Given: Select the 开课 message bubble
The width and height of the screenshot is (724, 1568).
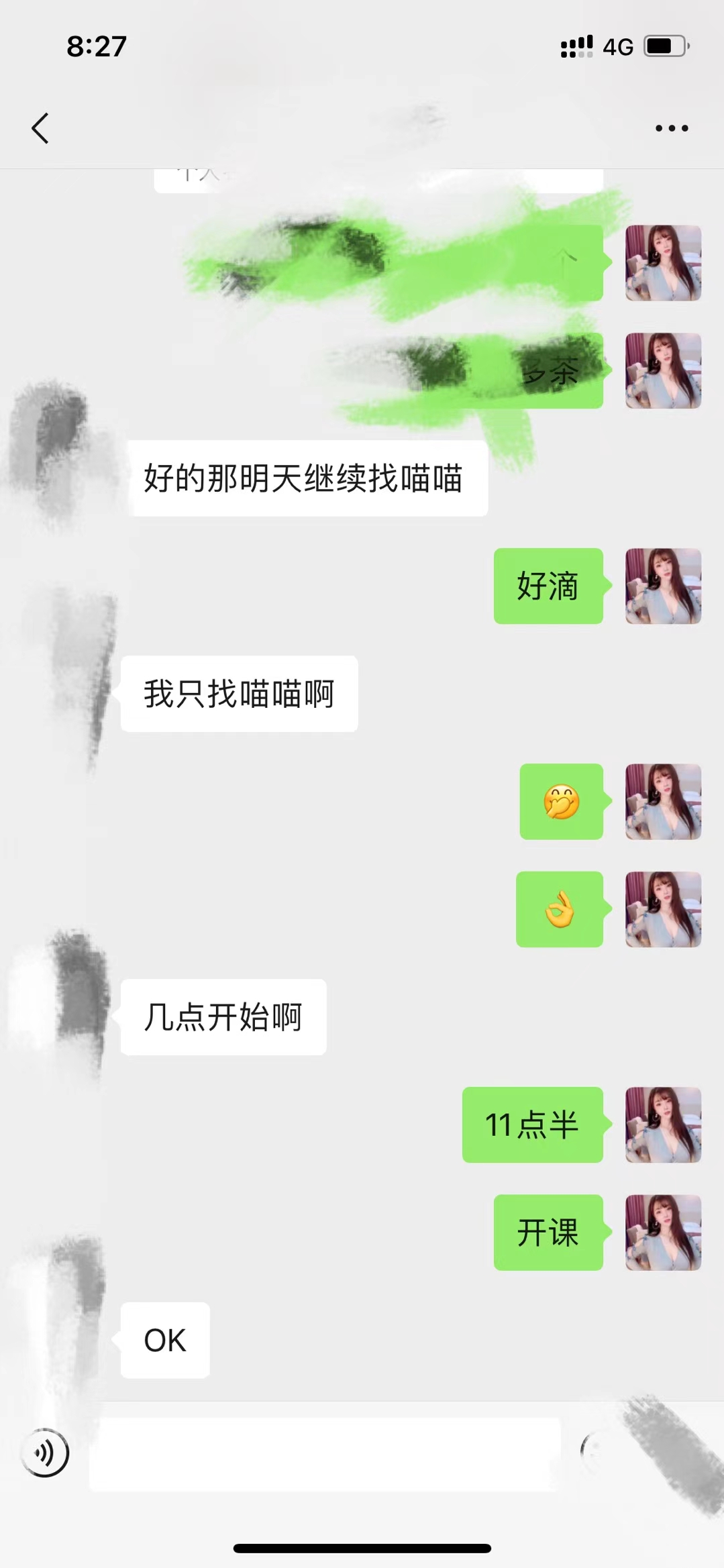Looking at the screenshot, I should coord(548,1233).
